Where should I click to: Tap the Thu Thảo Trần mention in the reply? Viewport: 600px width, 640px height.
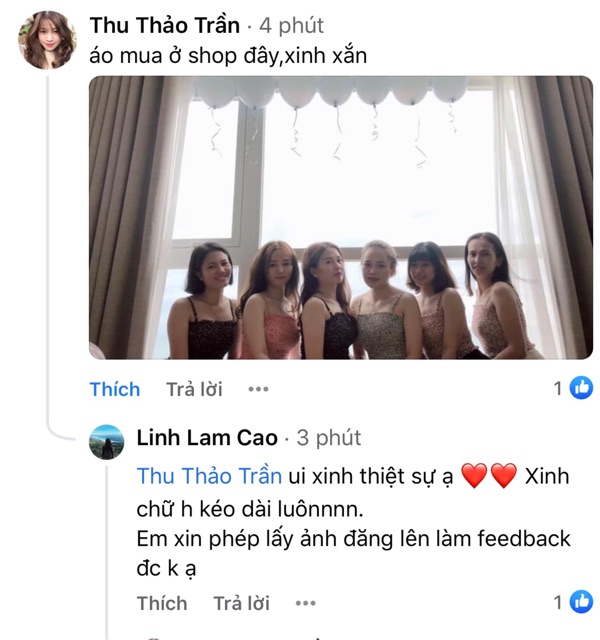209,476
